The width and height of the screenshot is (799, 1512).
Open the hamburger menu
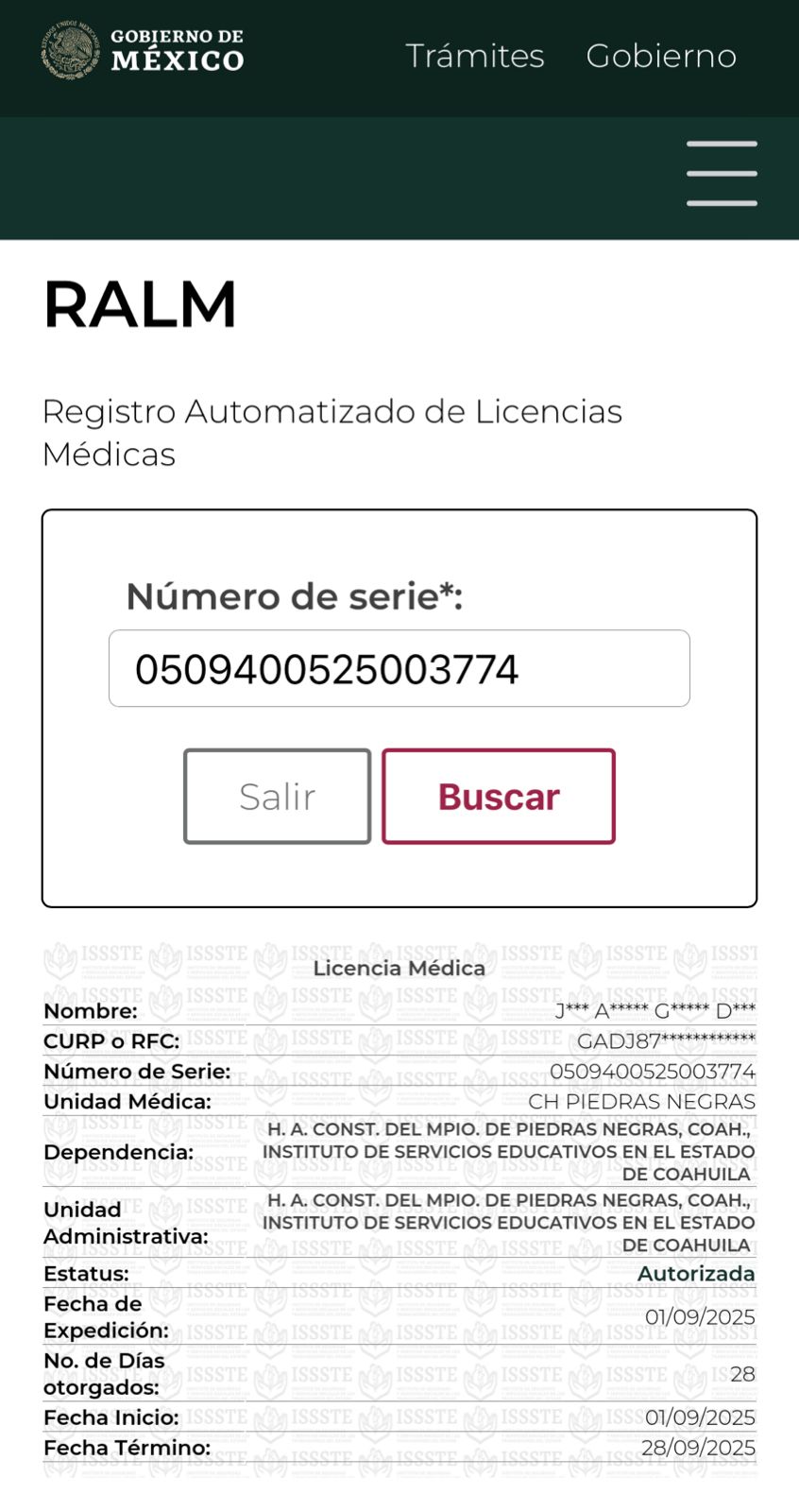point(722,173)
